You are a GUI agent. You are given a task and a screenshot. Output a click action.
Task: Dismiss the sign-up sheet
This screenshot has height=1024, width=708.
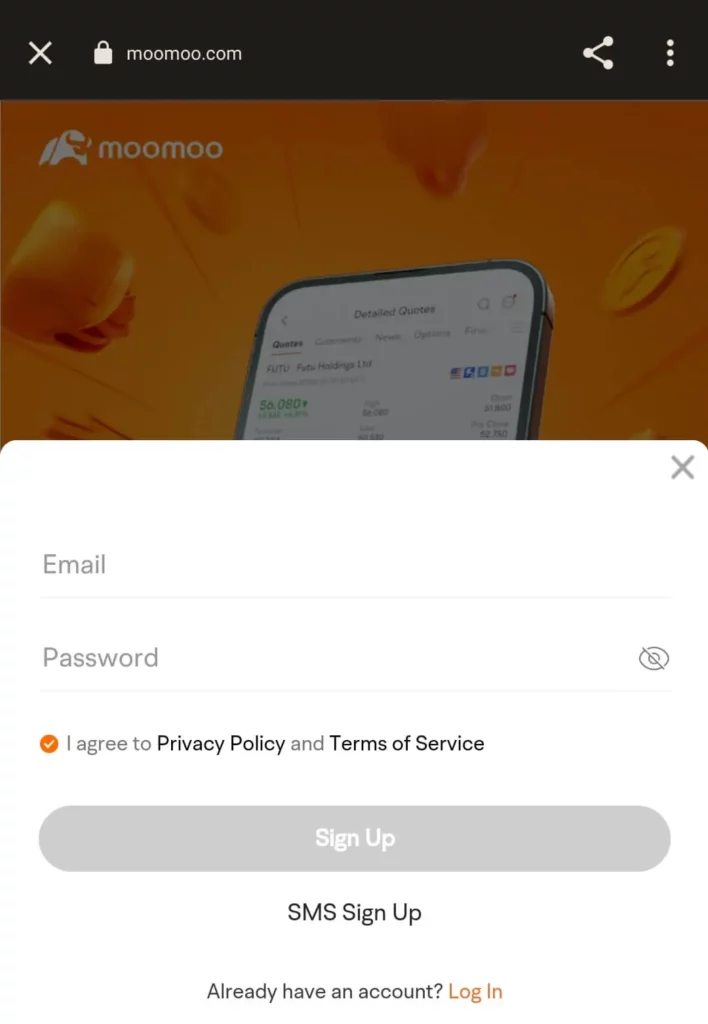tap(682, 467)
